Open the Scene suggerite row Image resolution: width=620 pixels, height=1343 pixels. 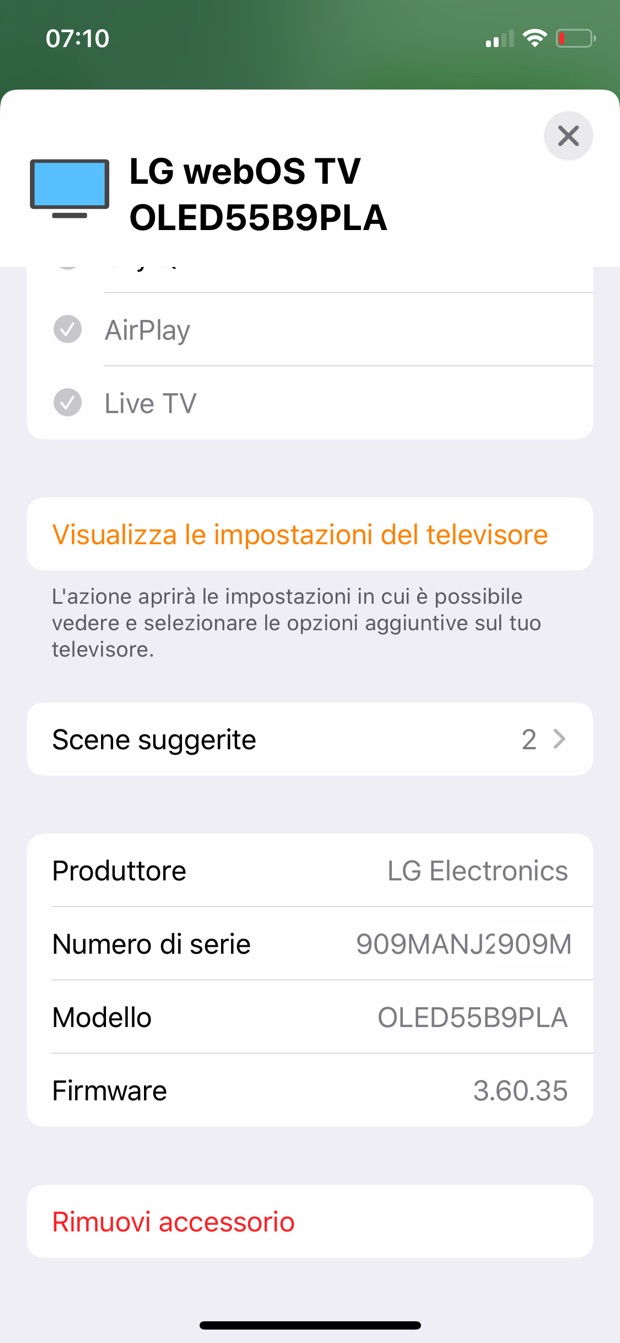coord(309,739)
